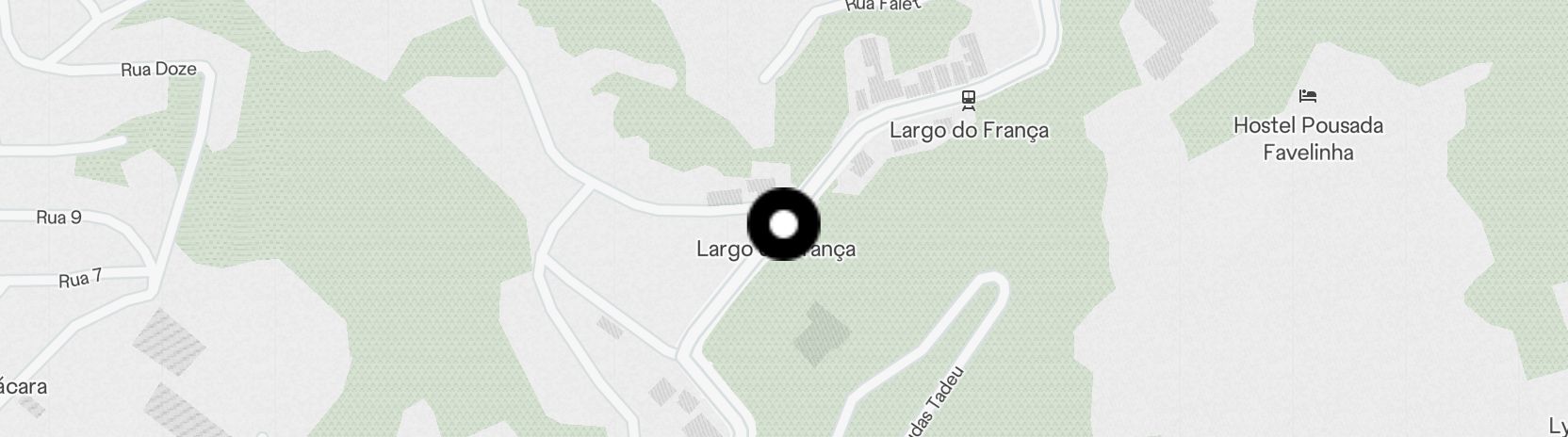This screenshot has height=437, width=1568.
Task: Select the Largo do França station icon
Action: 968,98
